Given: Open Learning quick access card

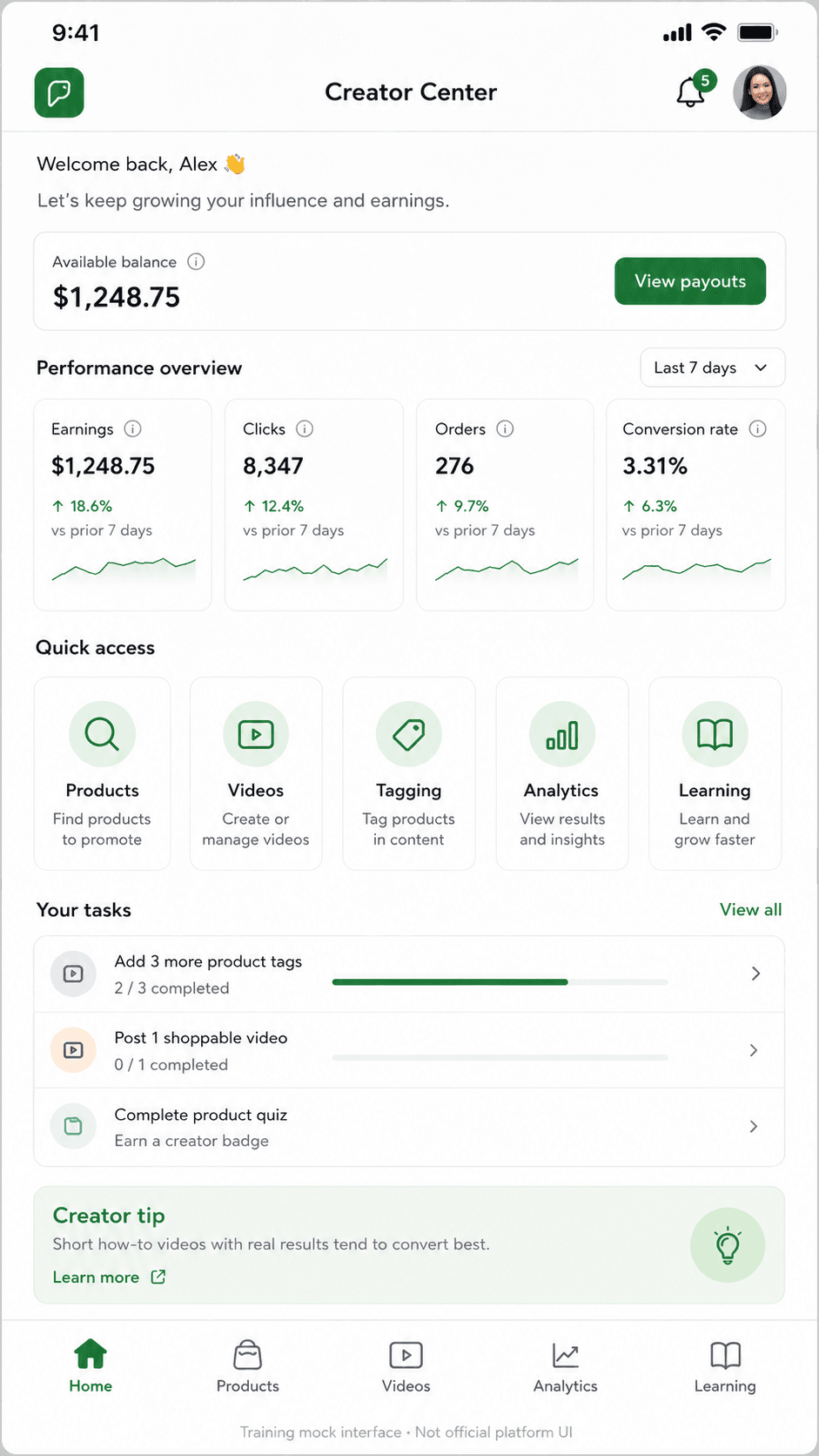Looking at the screenshot, I should point(715,773).
